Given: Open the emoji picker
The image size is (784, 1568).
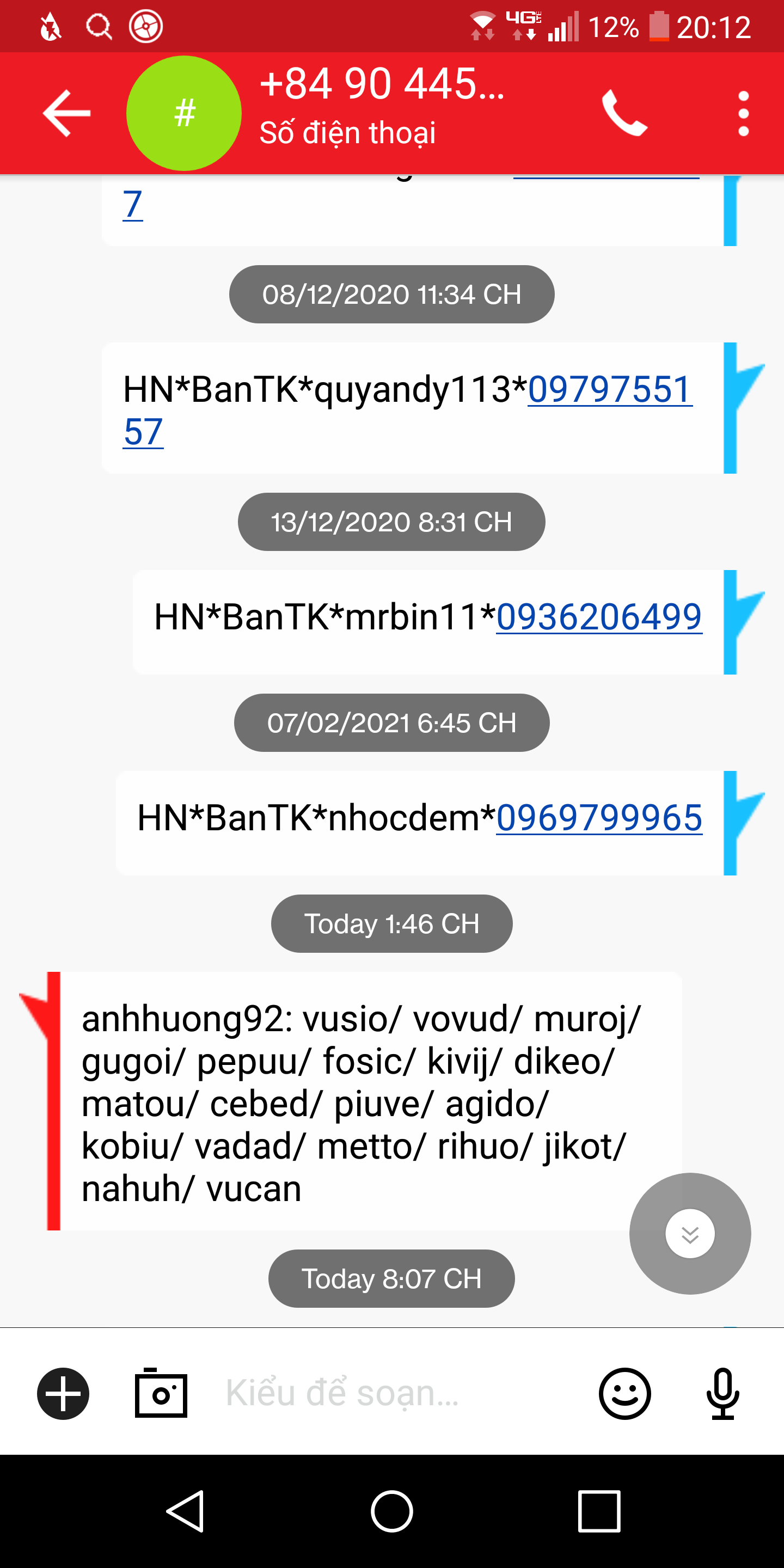Looking at the screenshot, I should 624,1393.
